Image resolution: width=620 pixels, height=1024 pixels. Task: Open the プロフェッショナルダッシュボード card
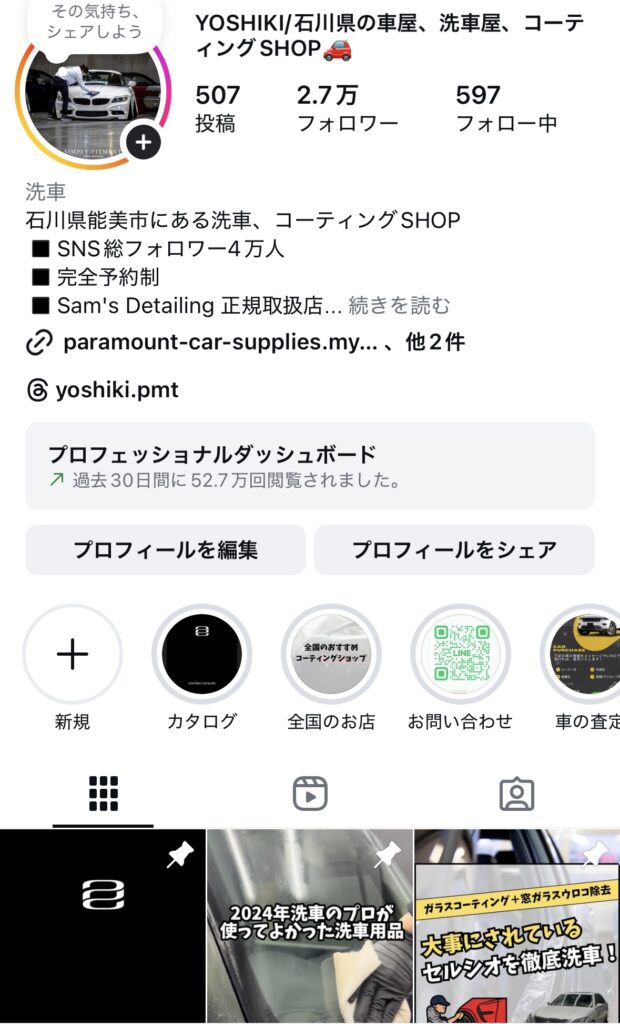pos(309,466)
